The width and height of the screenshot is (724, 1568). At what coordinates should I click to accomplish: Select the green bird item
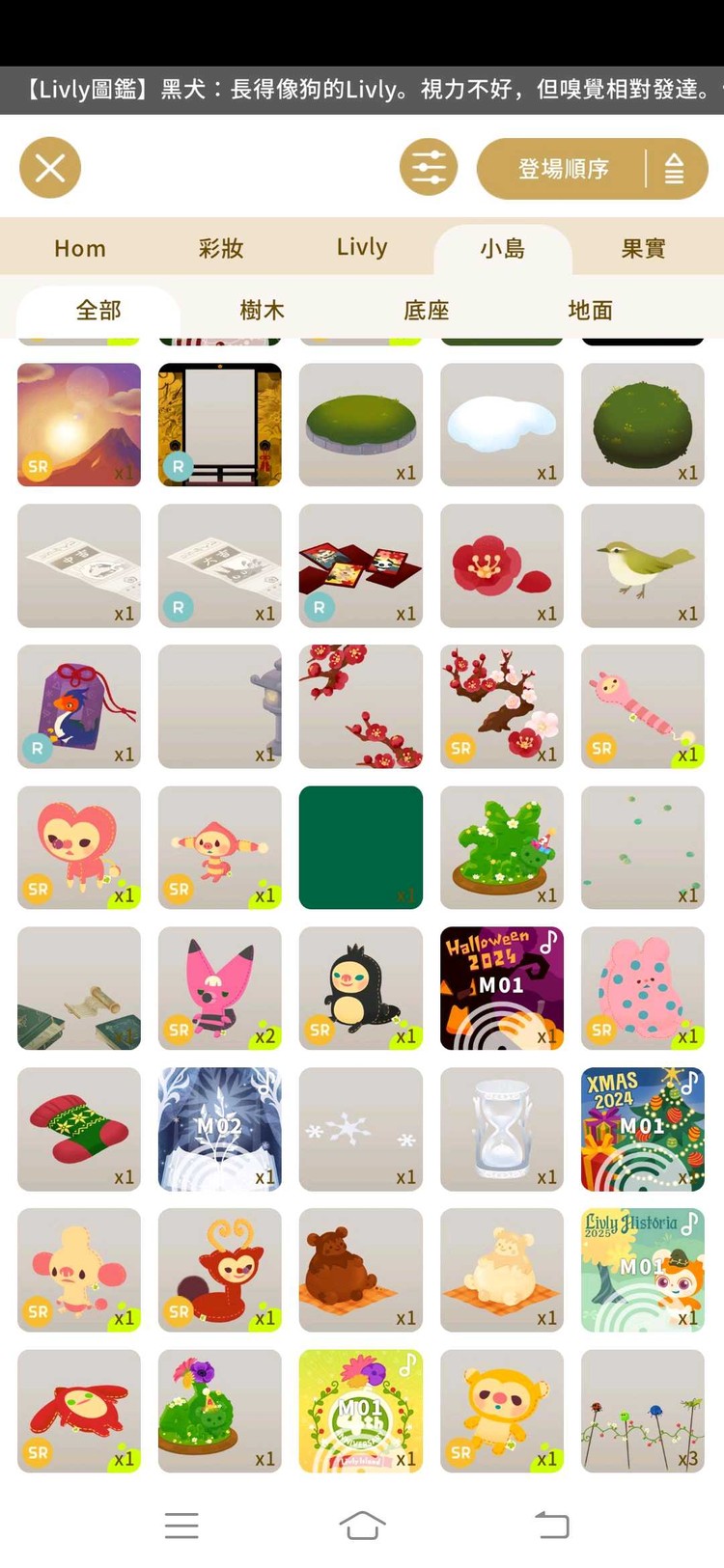(643, 565)
